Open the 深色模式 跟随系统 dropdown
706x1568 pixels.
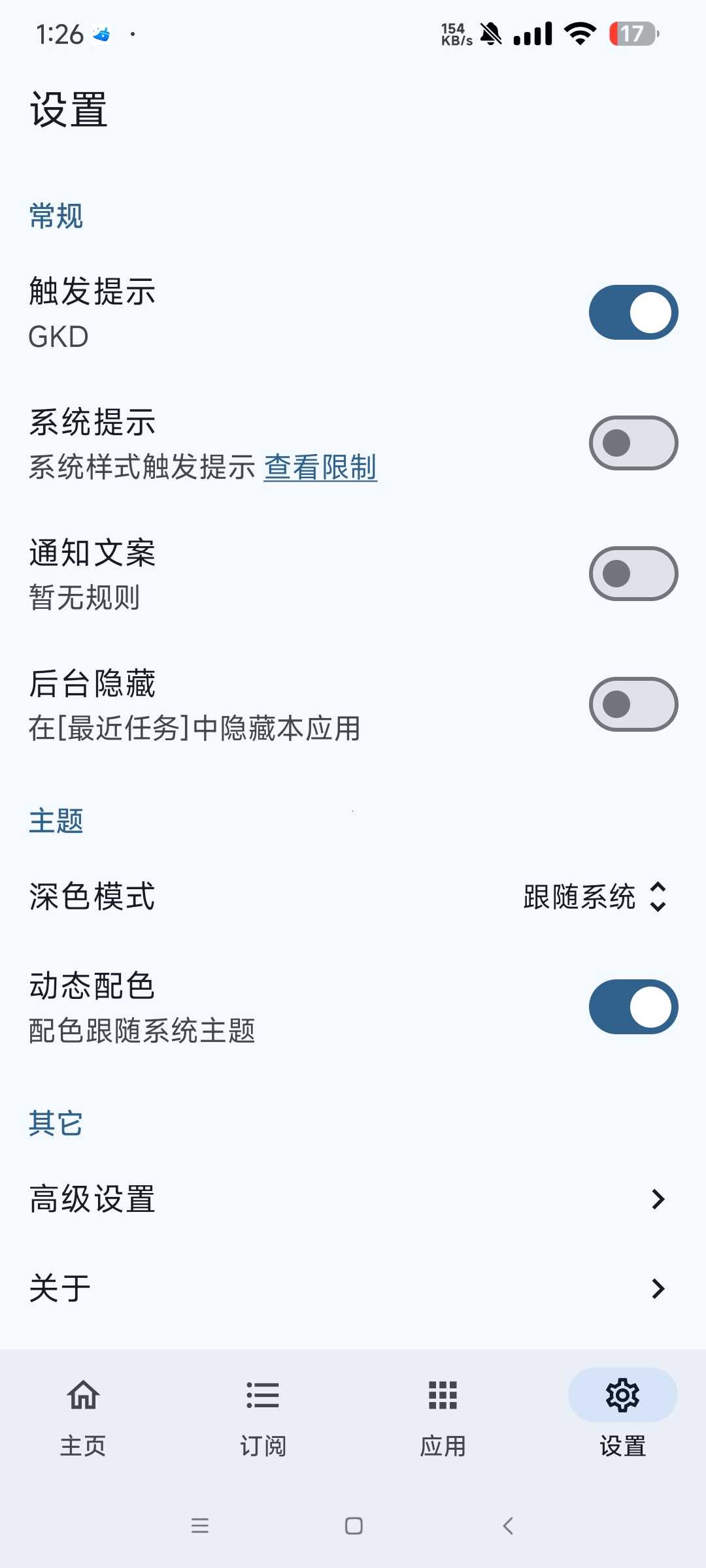[595, 896]
